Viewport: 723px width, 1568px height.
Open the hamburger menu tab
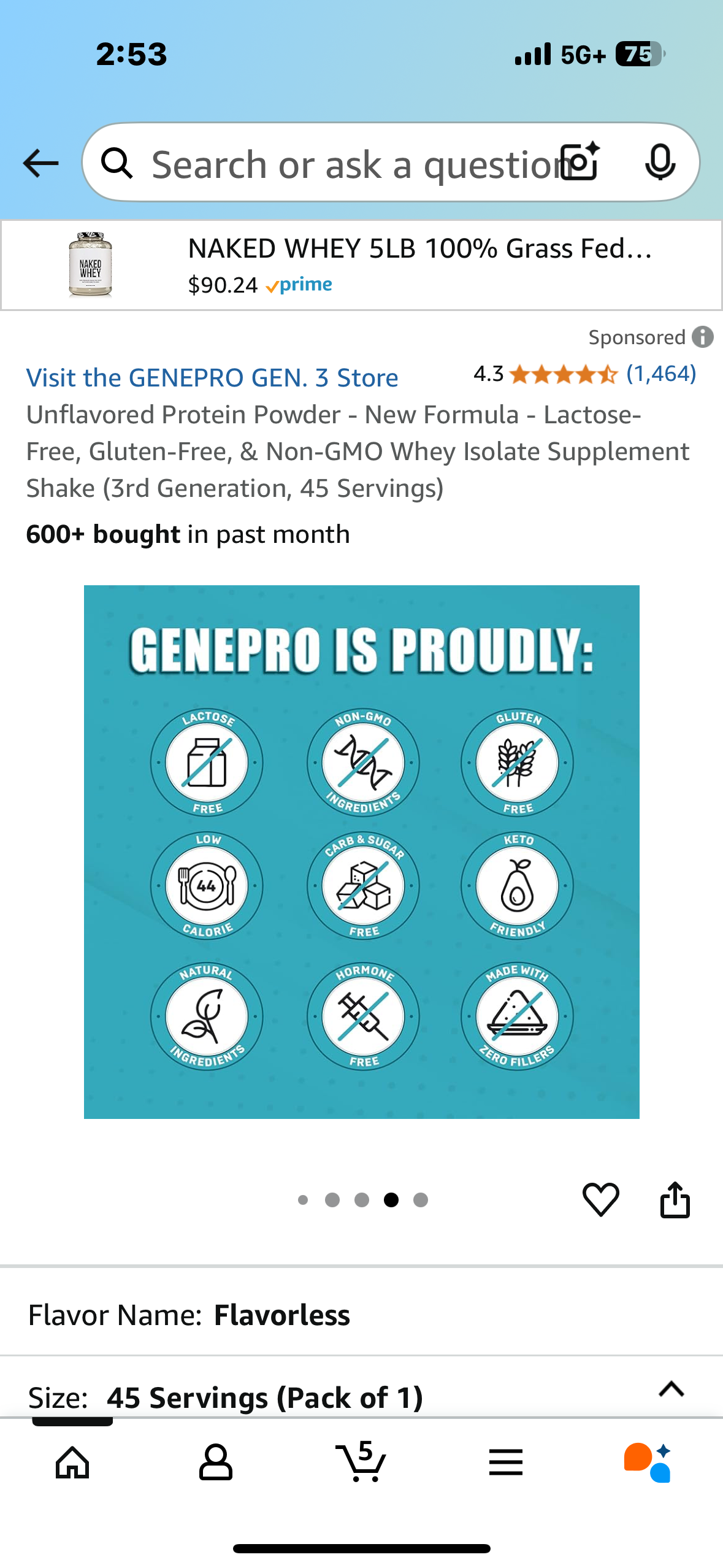505,1462
